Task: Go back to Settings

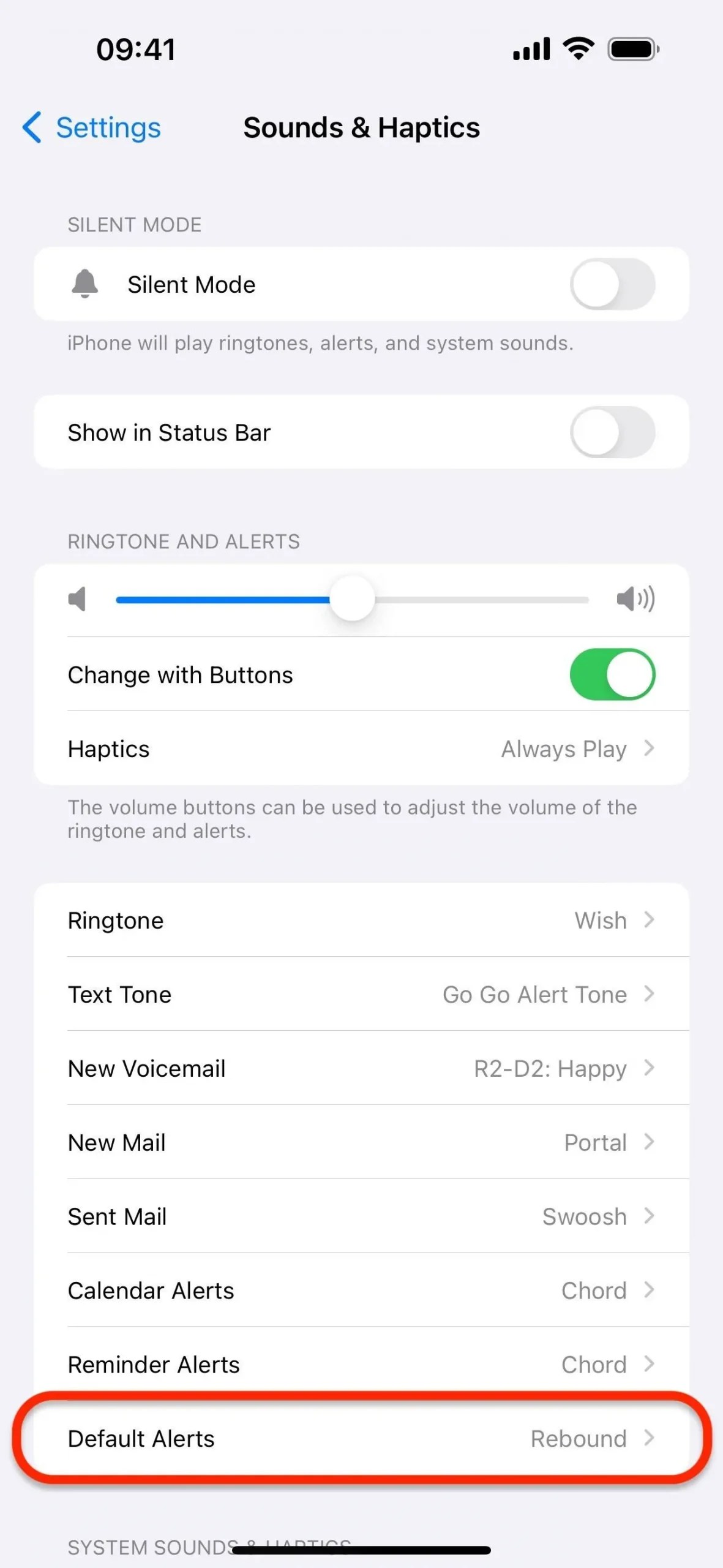Action: click(92, 128)
